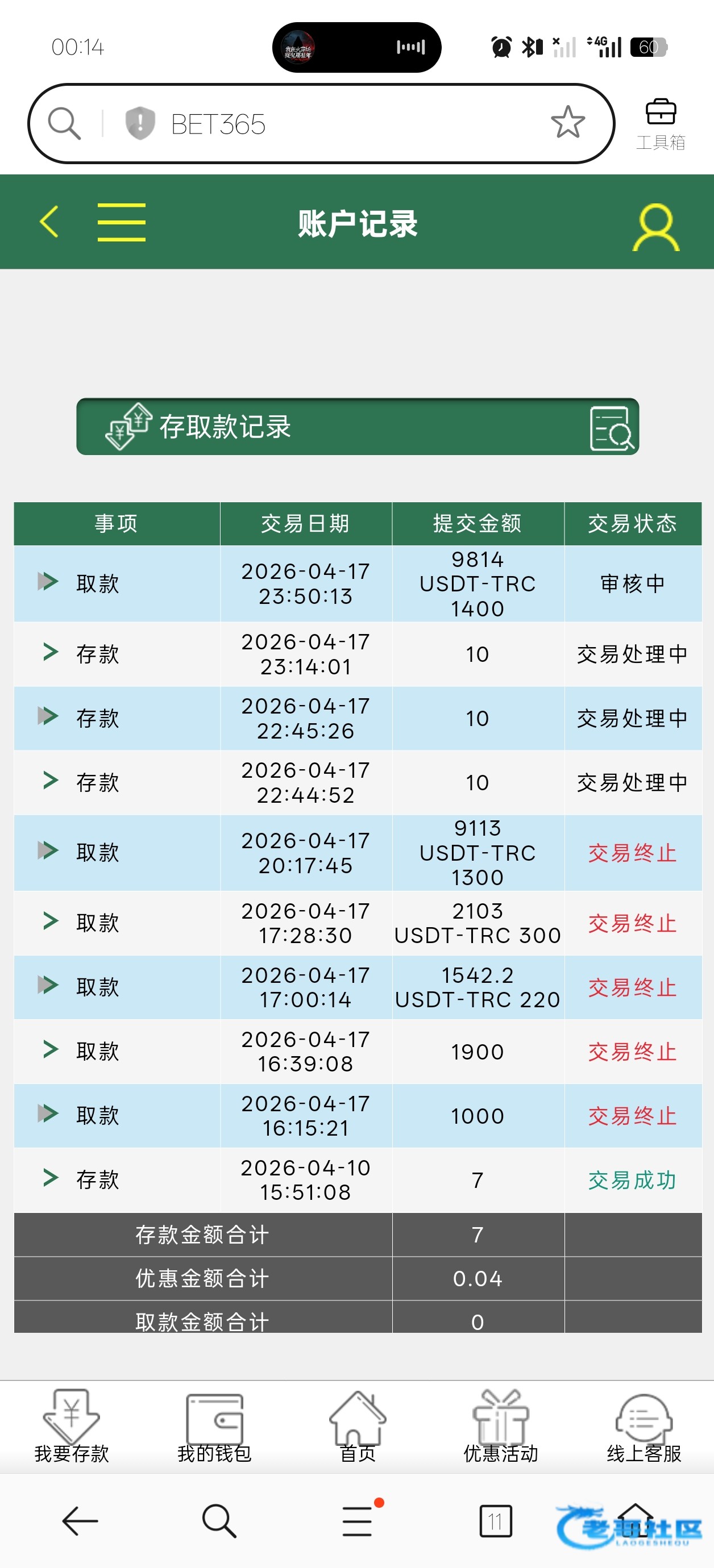Open the browser menu at the bottom

(x=358, y=1521)
